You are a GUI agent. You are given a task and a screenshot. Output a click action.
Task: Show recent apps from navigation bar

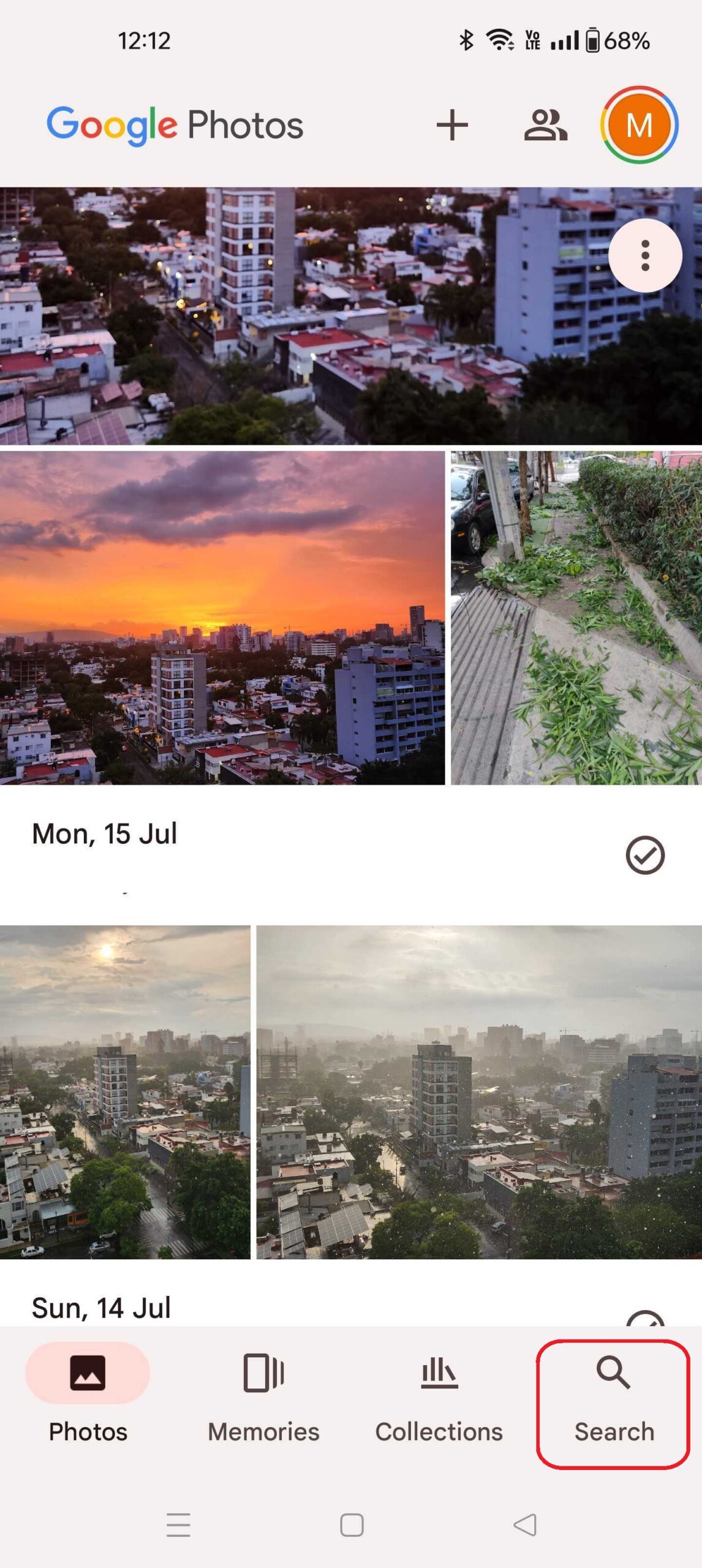tap(178, 1525)
